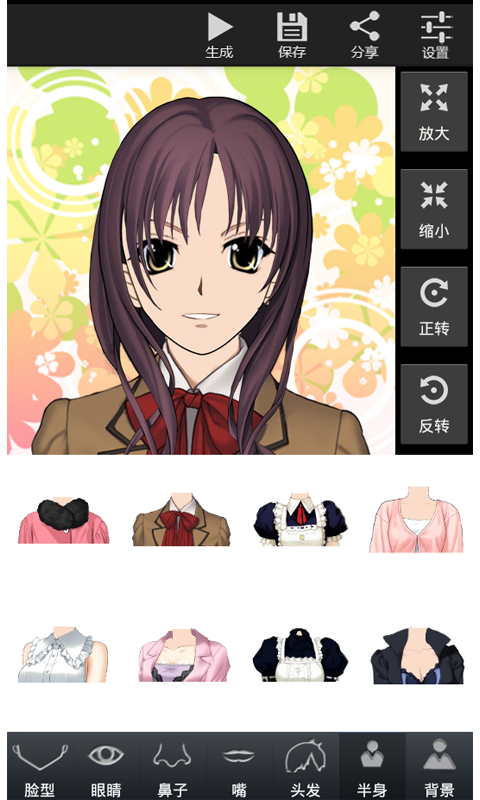Shrink the part with 缩小
The image size is (480, 800).
click(x=434, y=209)
